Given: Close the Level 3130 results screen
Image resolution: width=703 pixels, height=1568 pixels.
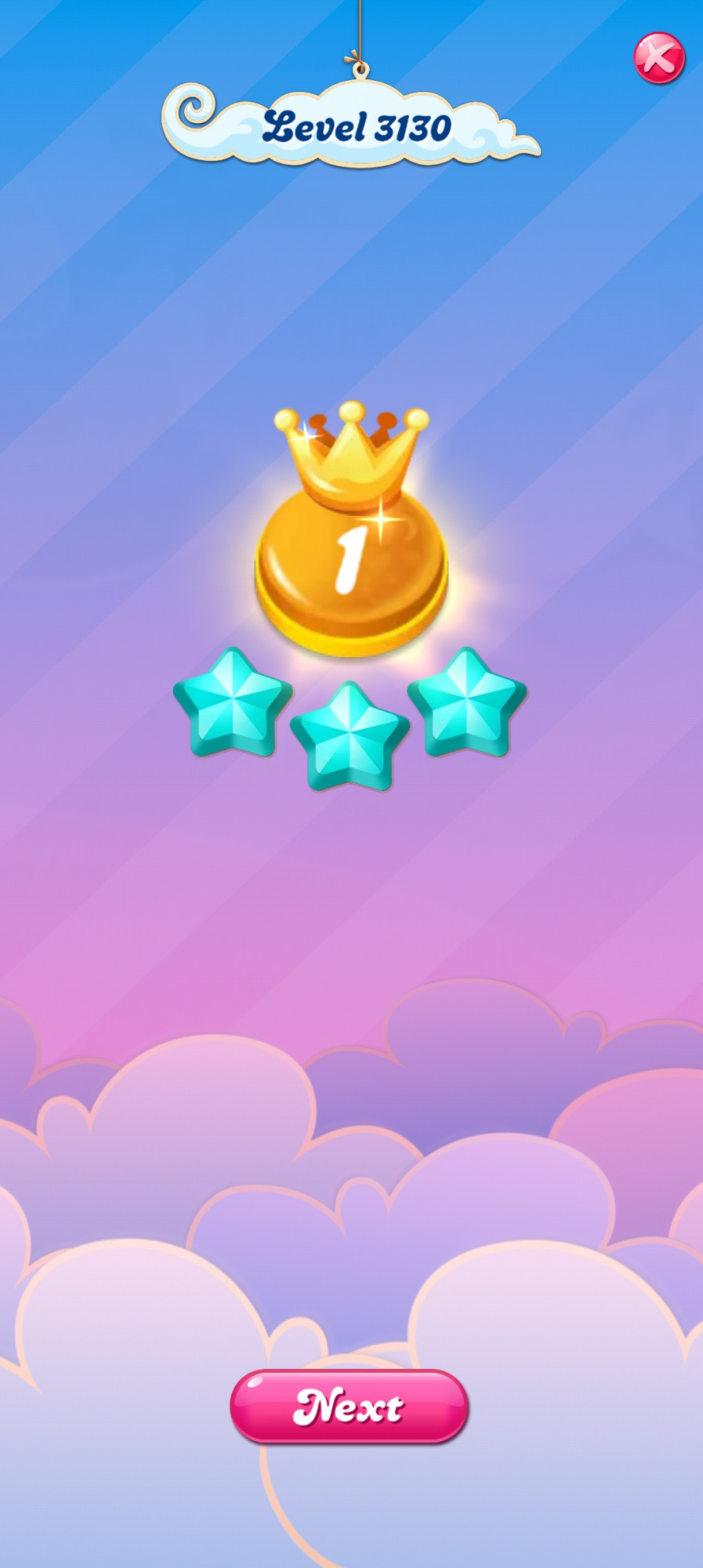Looking at the screenshot, I should click(659, 58).
